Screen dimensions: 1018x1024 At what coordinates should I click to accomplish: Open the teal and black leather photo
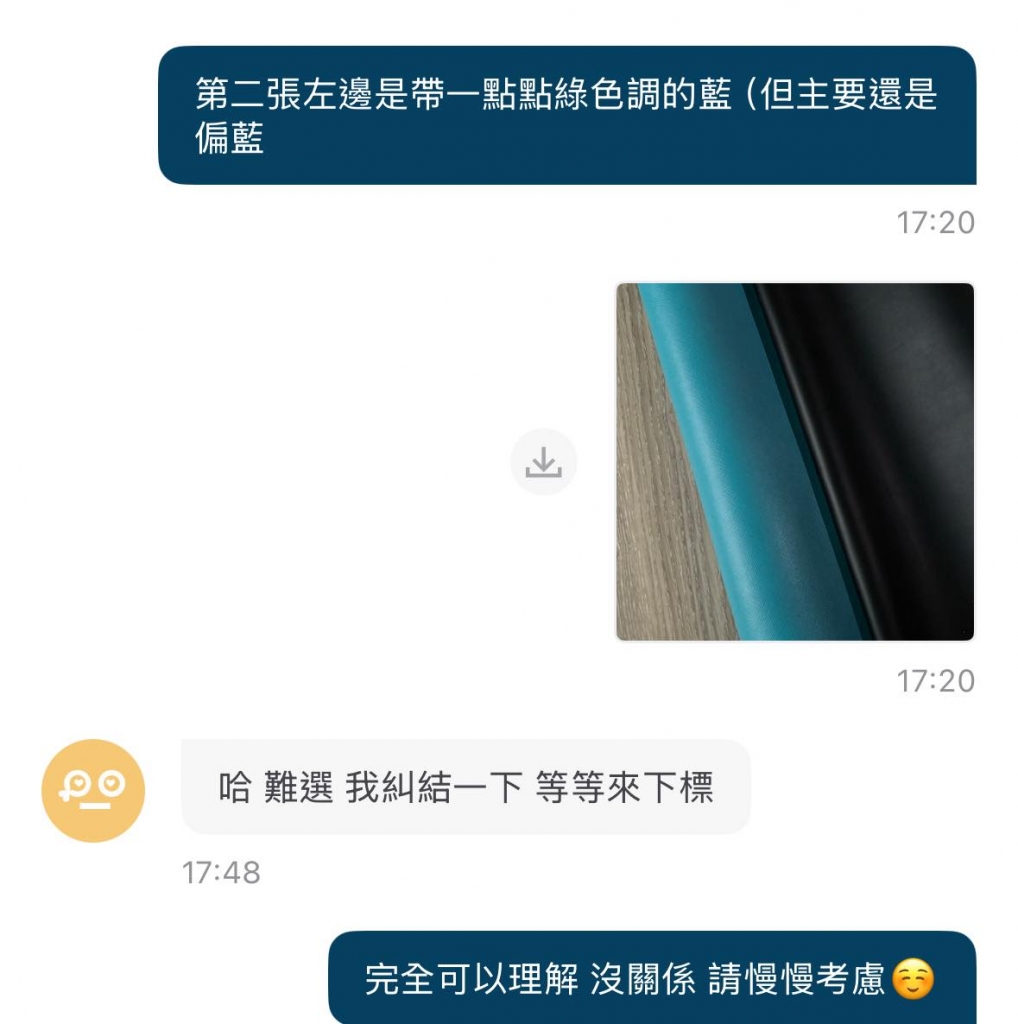point(794,462)
